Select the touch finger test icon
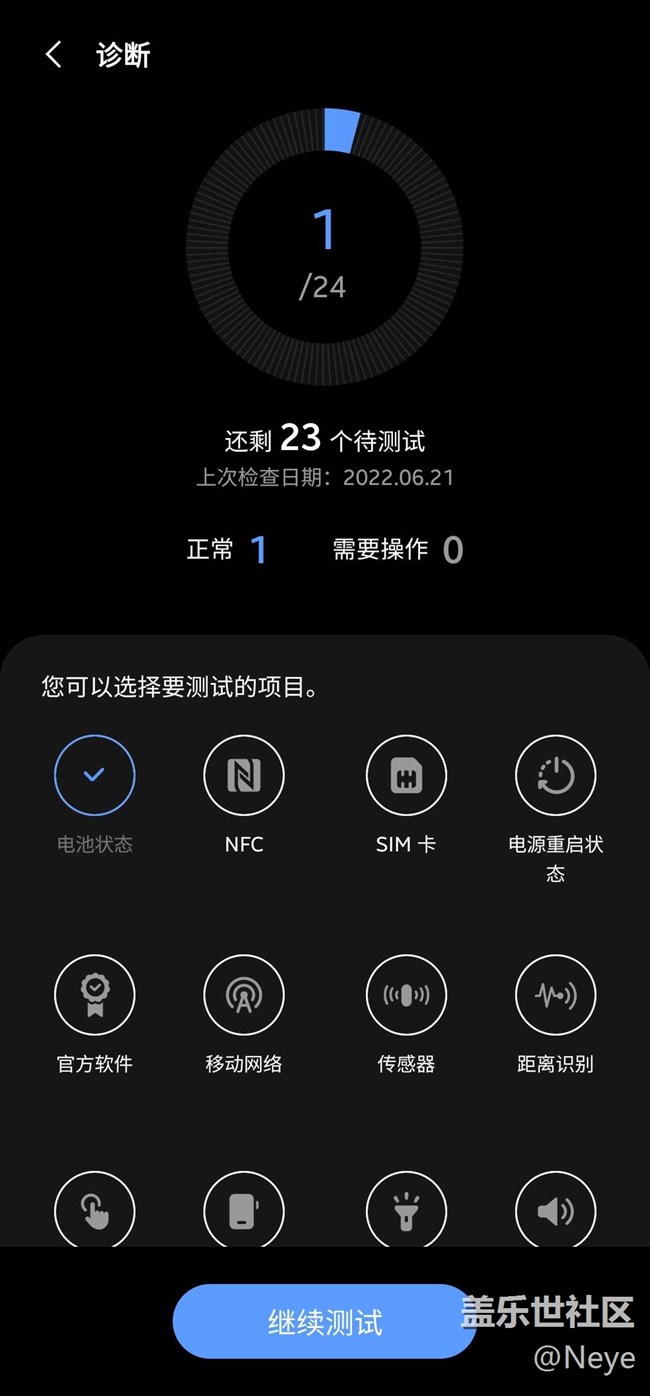 (94, 1211)
